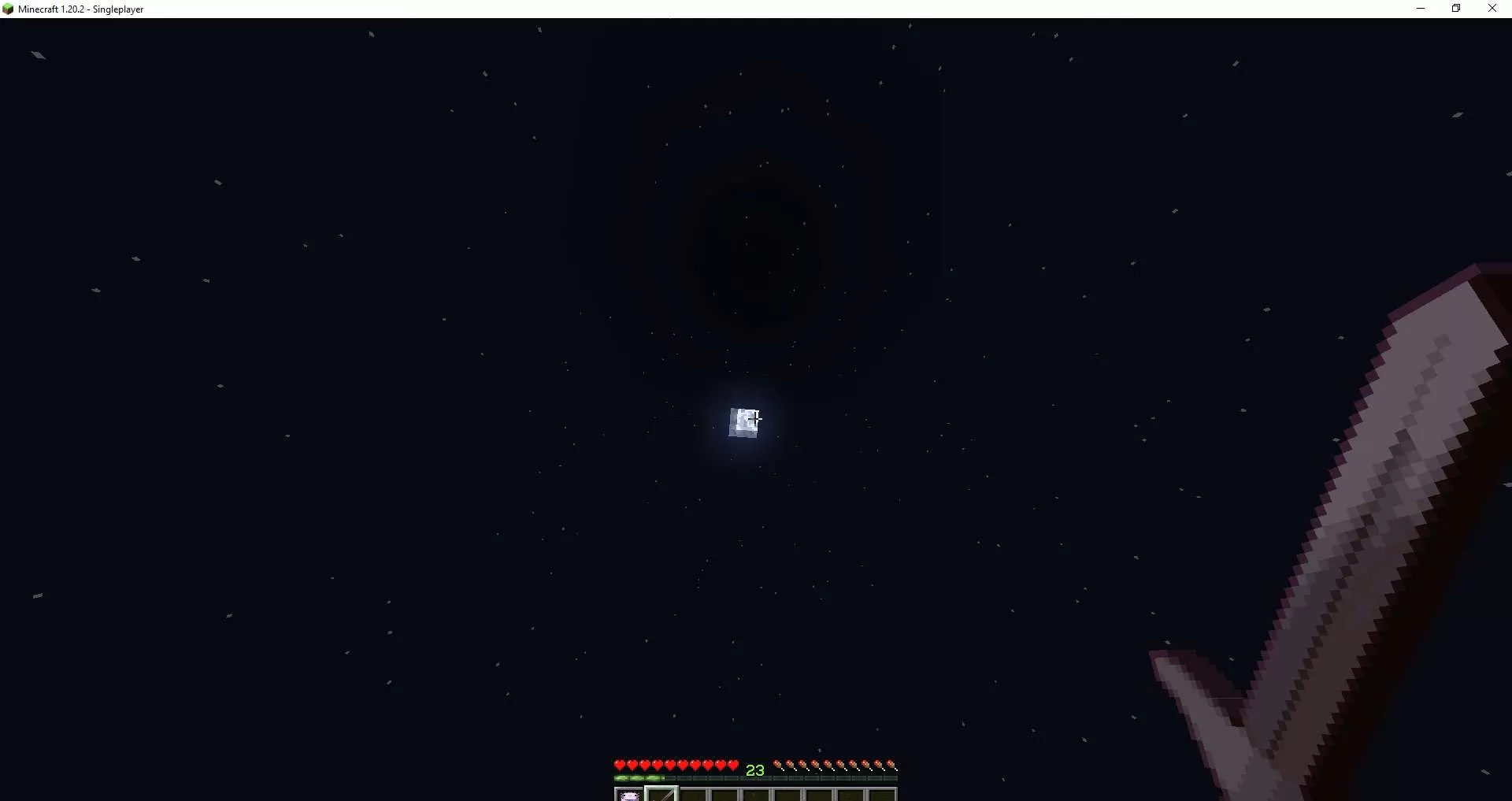This screenshot has width=1512, height=801.
Task: Select the first hotbar slot
Action: point(629,795)
